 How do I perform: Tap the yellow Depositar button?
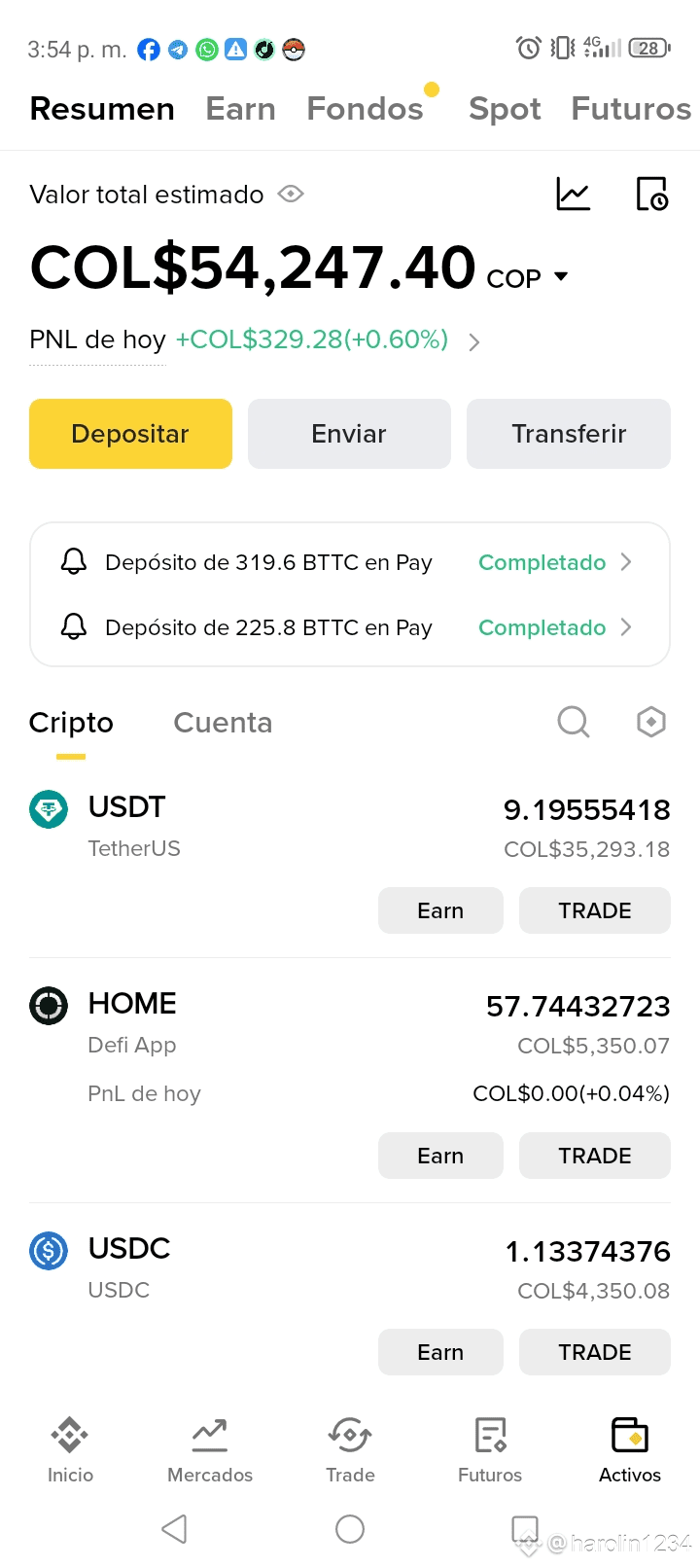130,434
